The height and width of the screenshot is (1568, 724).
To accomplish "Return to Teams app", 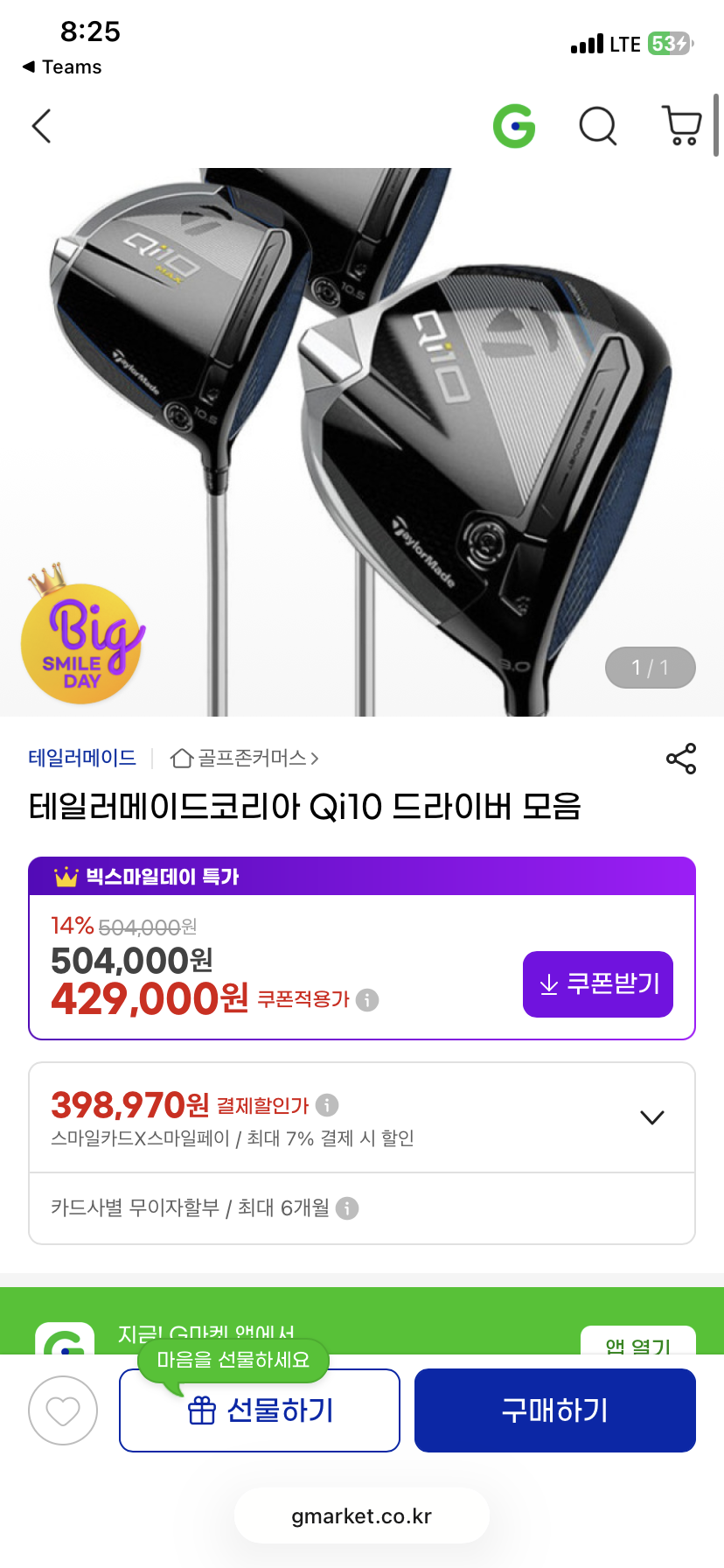I will [x=61, y=67].
